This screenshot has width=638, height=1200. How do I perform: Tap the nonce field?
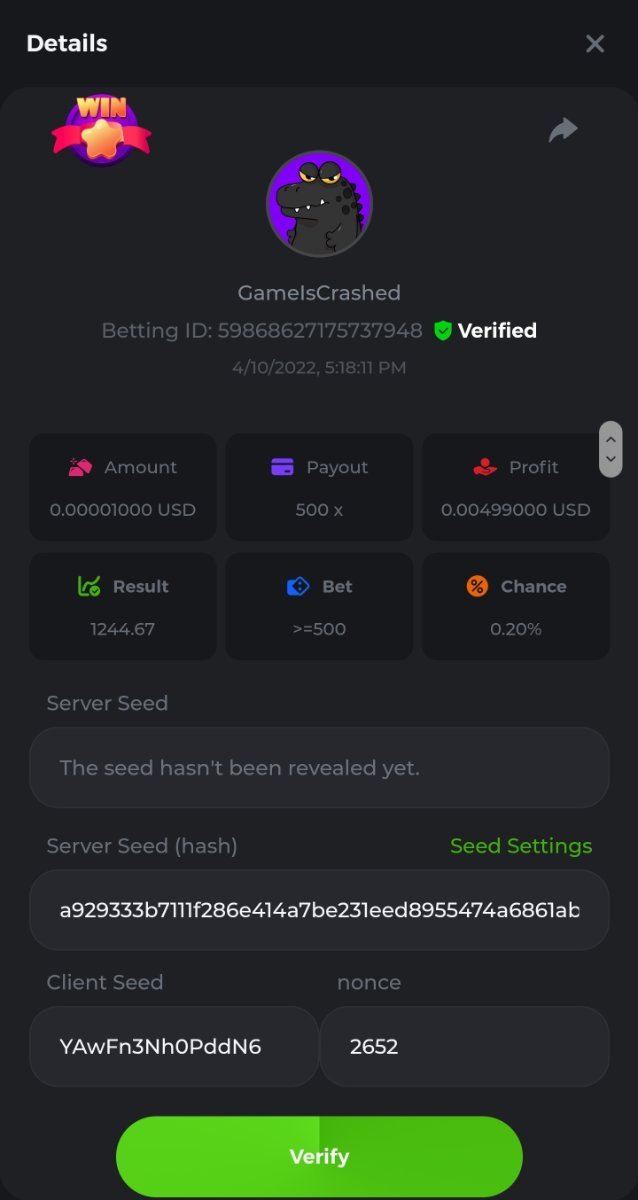click(x=464, y=1047)
